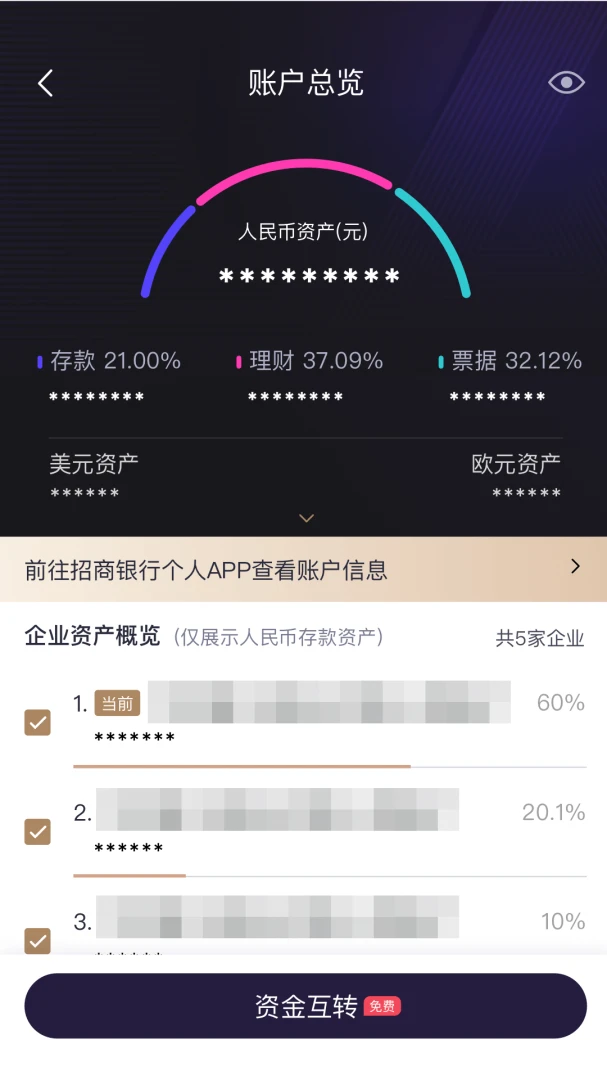The height and width of the screenshot is (1080, 607).
Task: Uncheck the first enterprise marked 当前
Action: pos(38,722)
